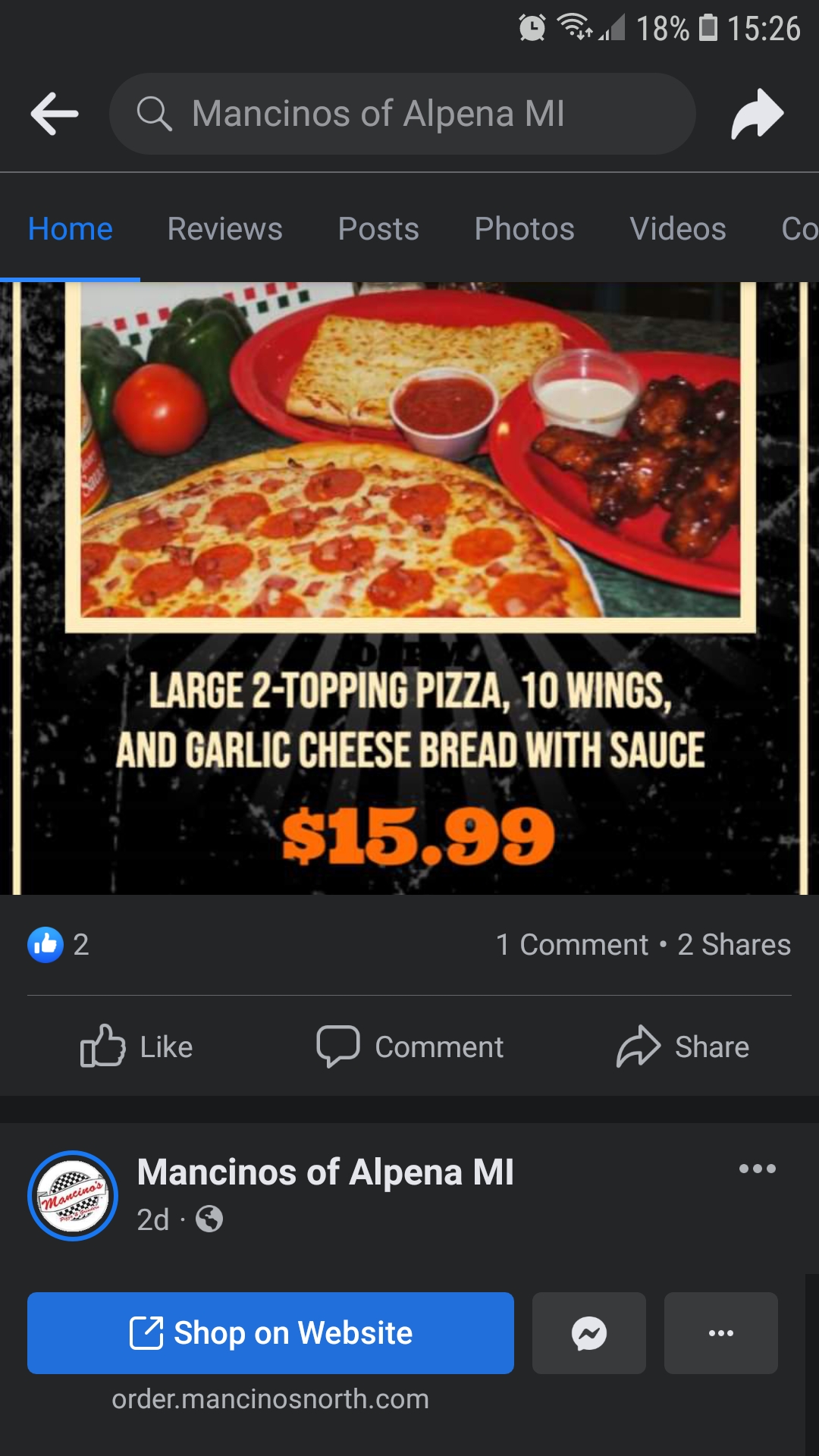Tap Shop on Website button
Image resolution: width=819 pixels, height=1456 pixels.
tap(271, 1333)
